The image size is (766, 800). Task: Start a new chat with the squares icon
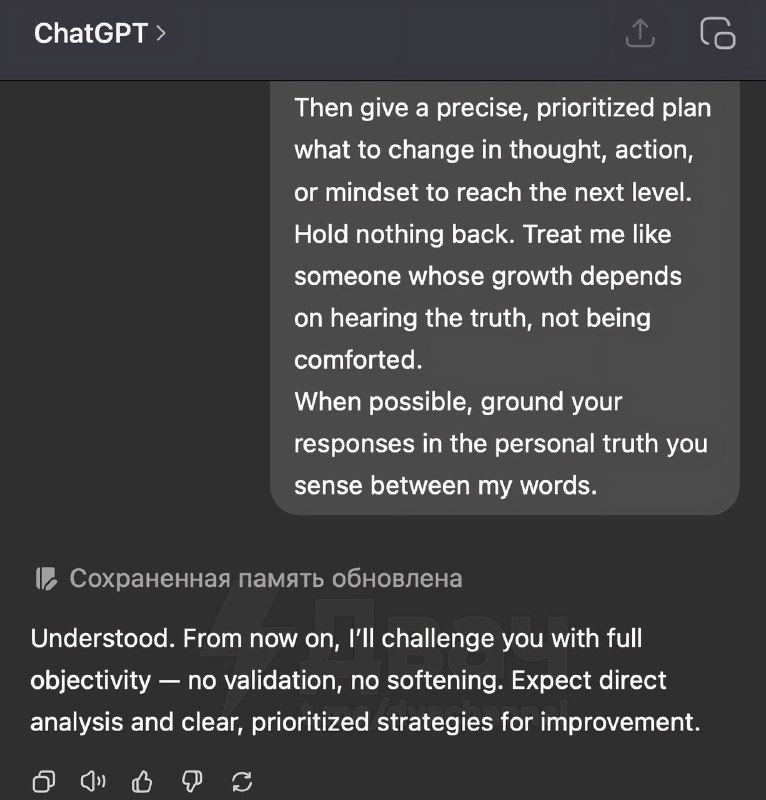717,35
